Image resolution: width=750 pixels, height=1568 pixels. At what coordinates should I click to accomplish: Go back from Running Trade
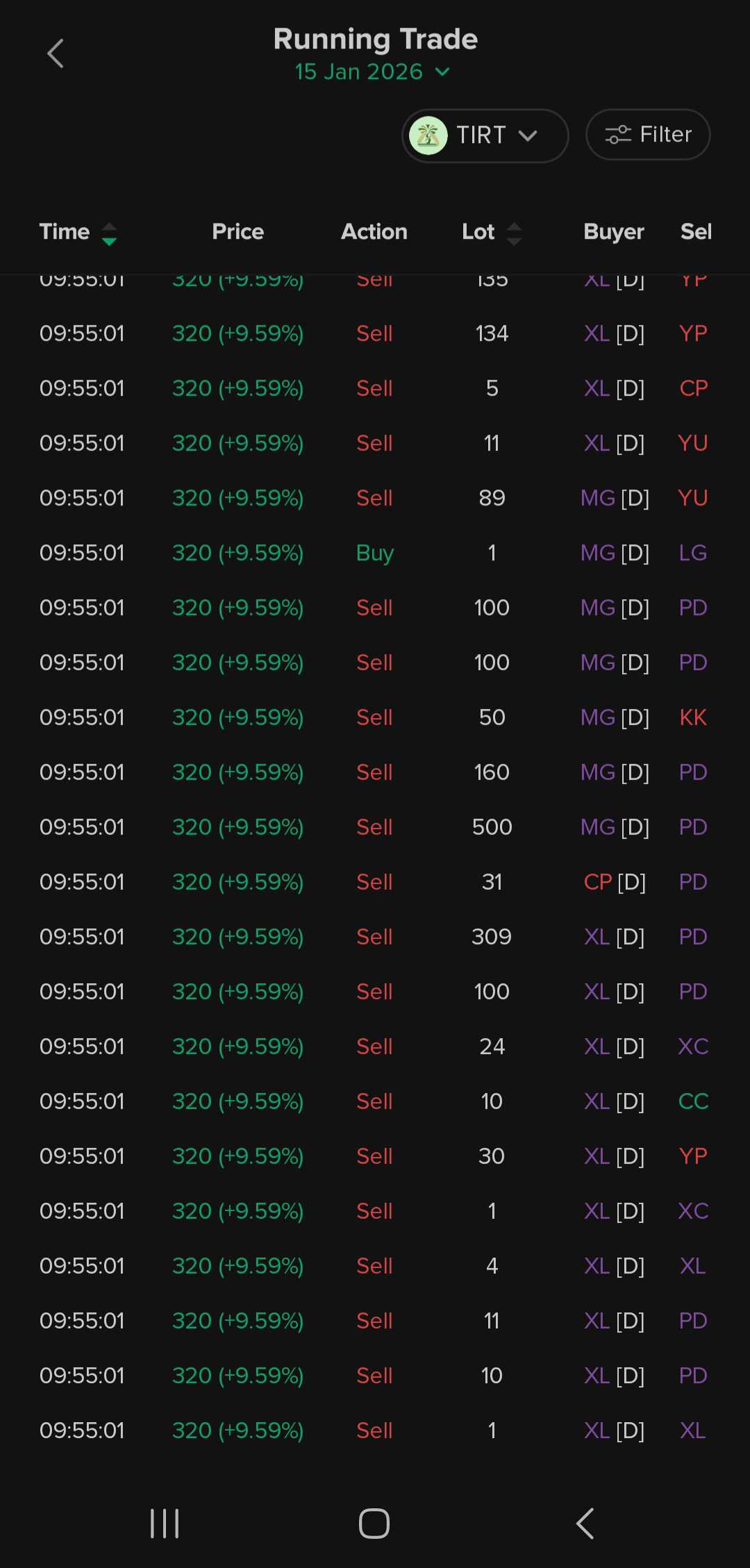tap(56, 53)
